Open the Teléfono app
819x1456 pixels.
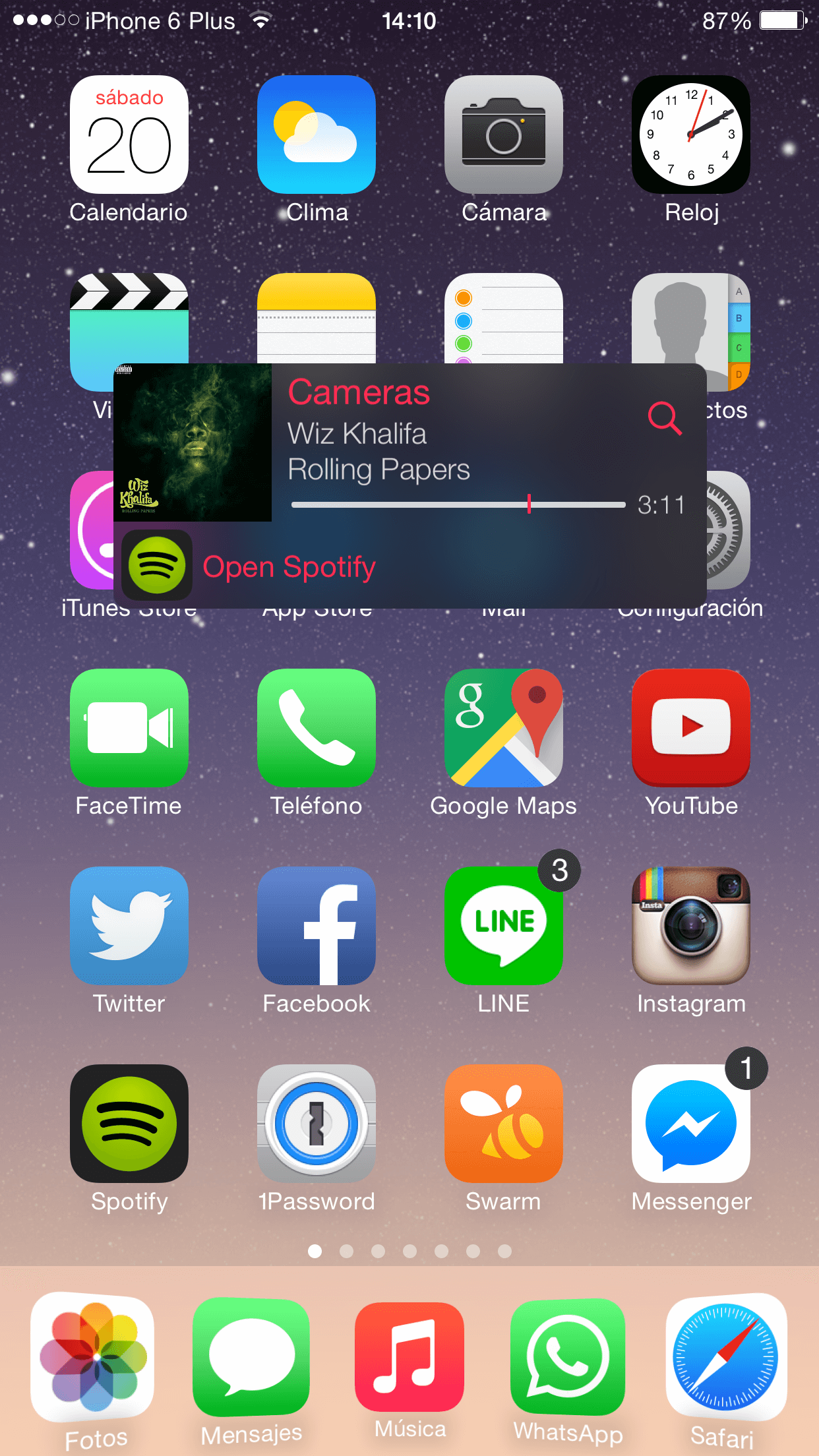[317, 728]
